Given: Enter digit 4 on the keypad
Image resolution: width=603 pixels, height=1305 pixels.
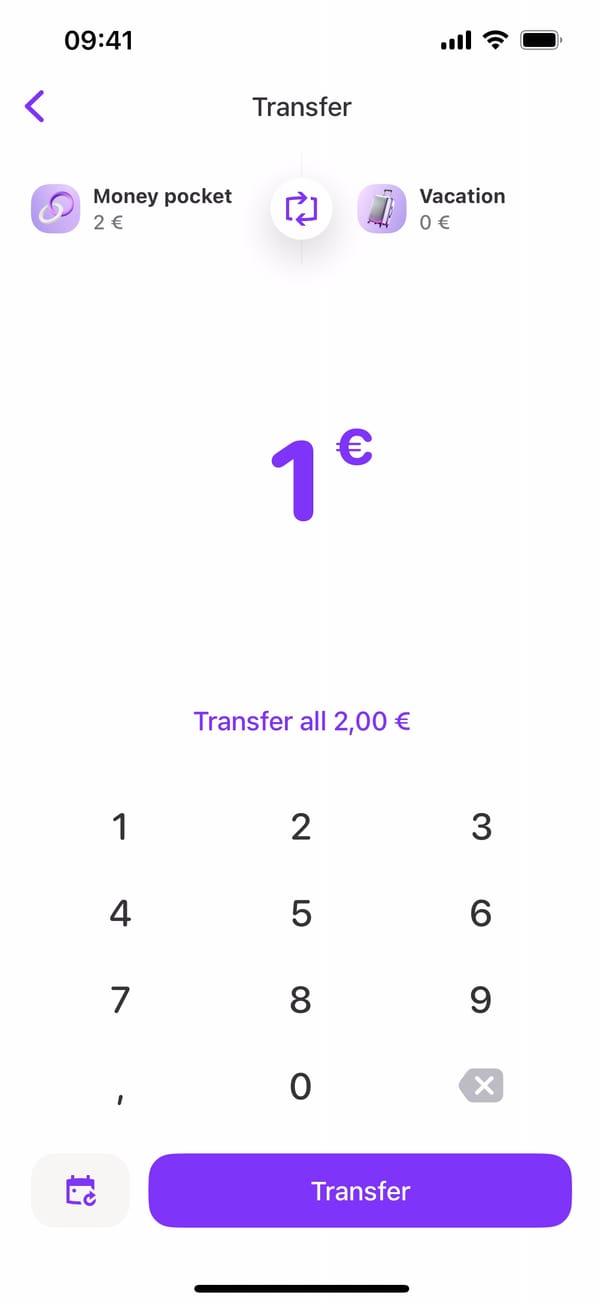Looking at the screenshot, I should tap(120, 913).
